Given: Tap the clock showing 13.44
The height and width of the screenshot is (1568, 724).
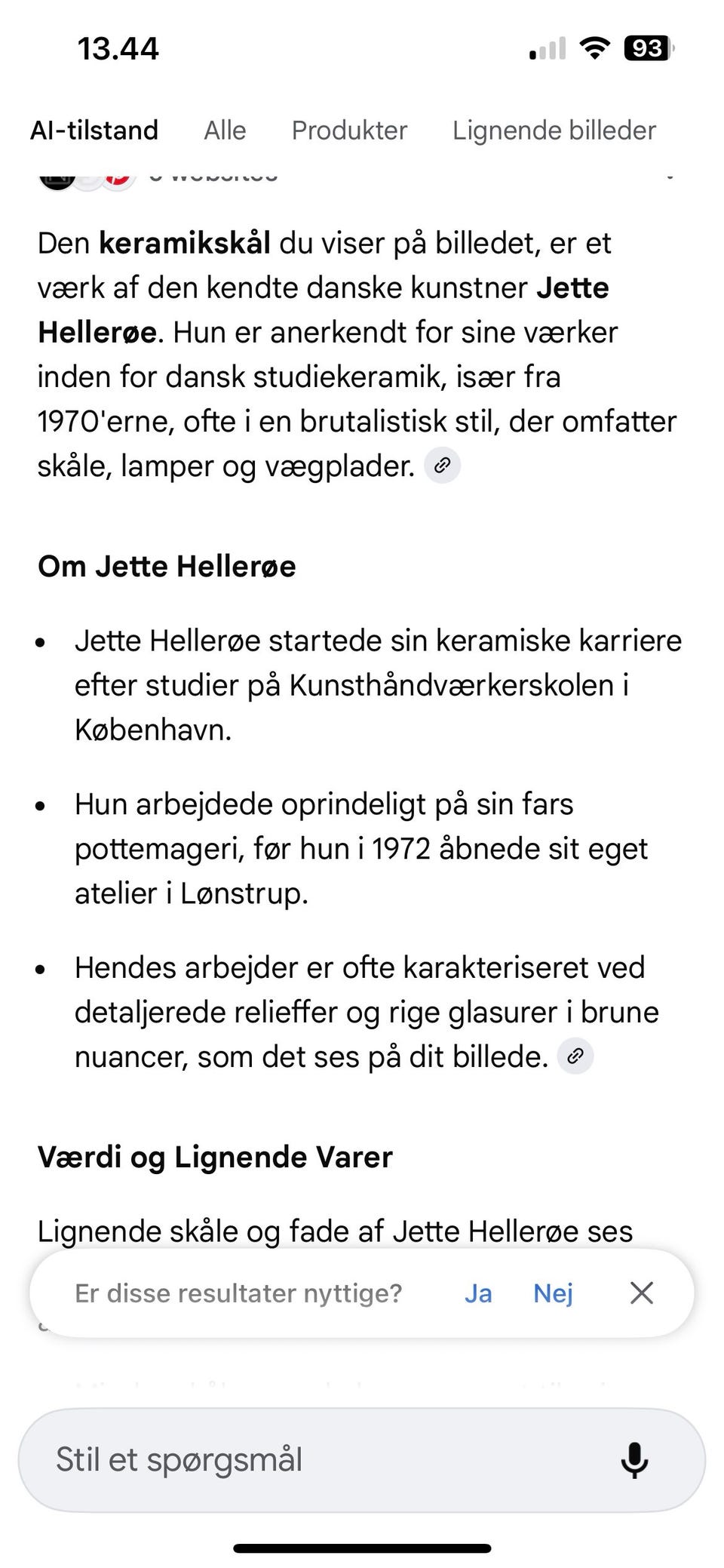Looking at the screenshot, I should click(118, 49).
